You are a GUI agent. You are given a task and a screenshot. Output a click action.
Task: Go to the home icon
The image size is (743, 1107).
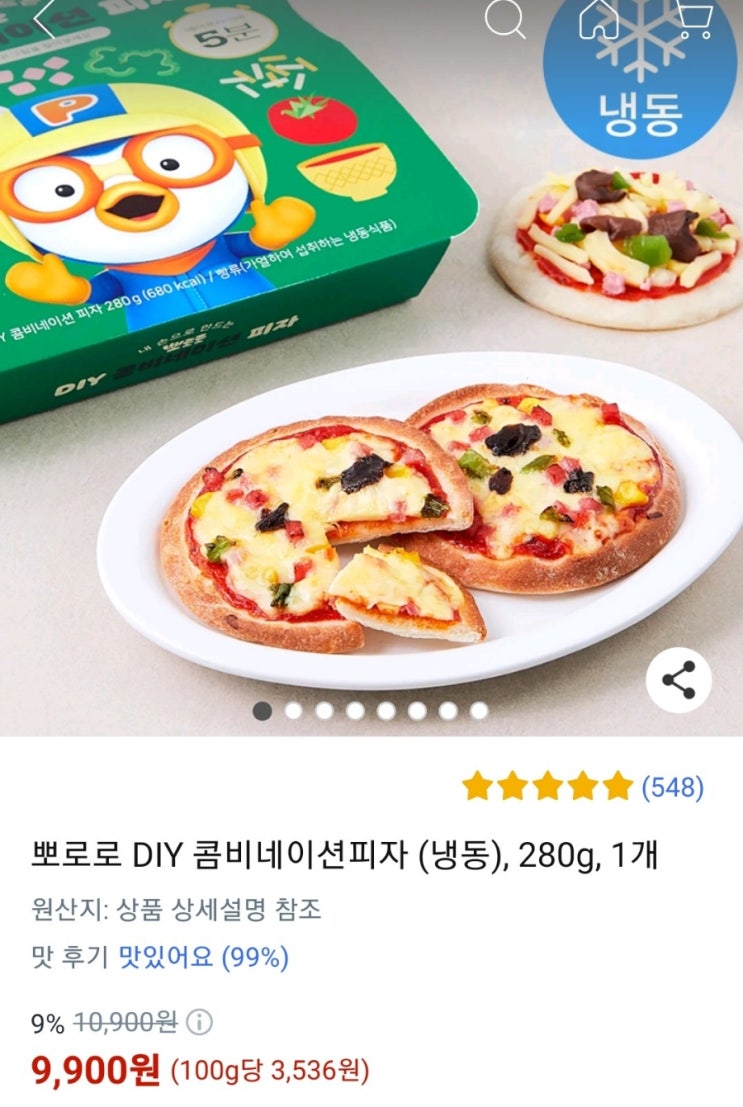point(598,18)
